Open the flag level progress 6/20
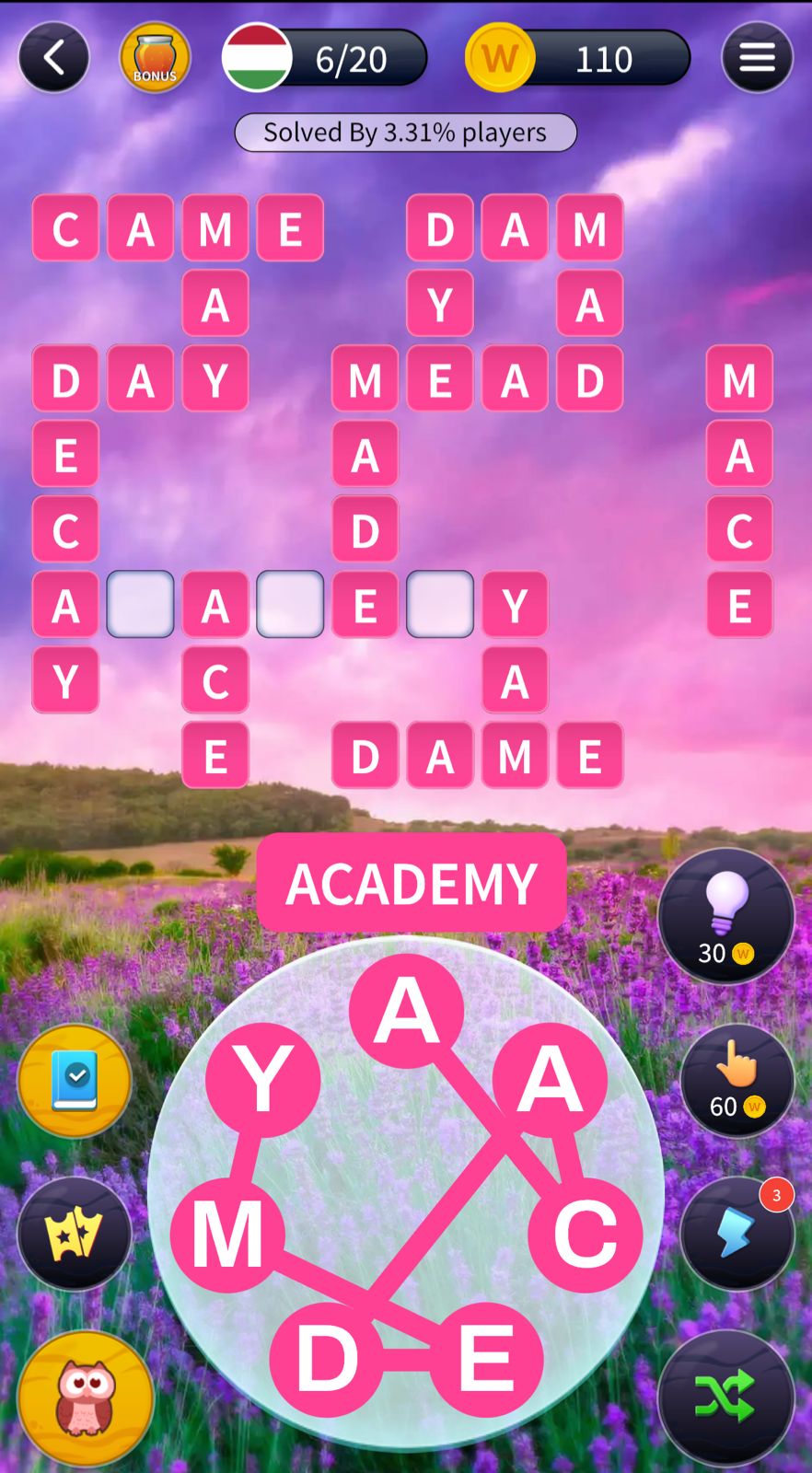The image size is (812, 1473). coord(325,58)
